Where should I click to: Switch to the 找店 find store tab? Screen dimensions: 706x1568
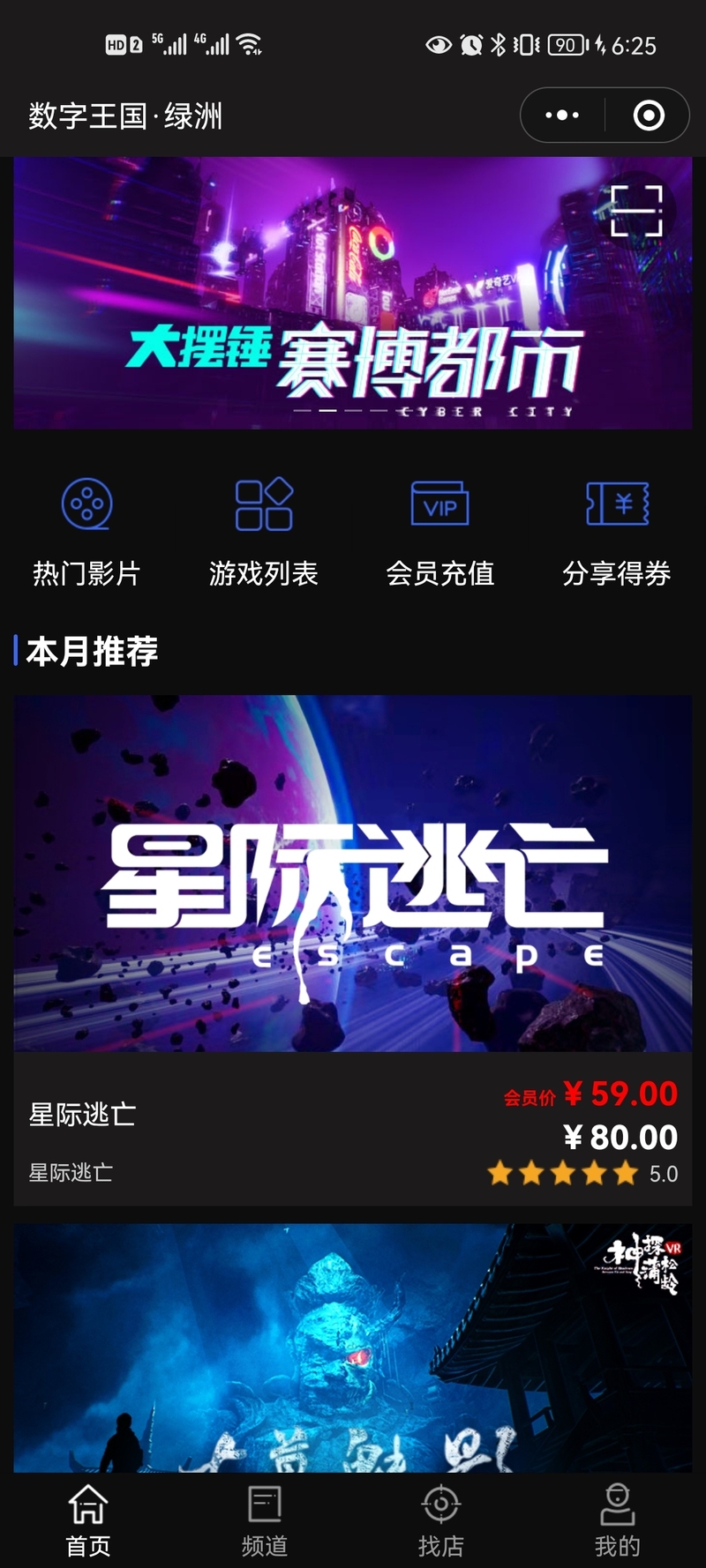click(x=441, y=1520)
